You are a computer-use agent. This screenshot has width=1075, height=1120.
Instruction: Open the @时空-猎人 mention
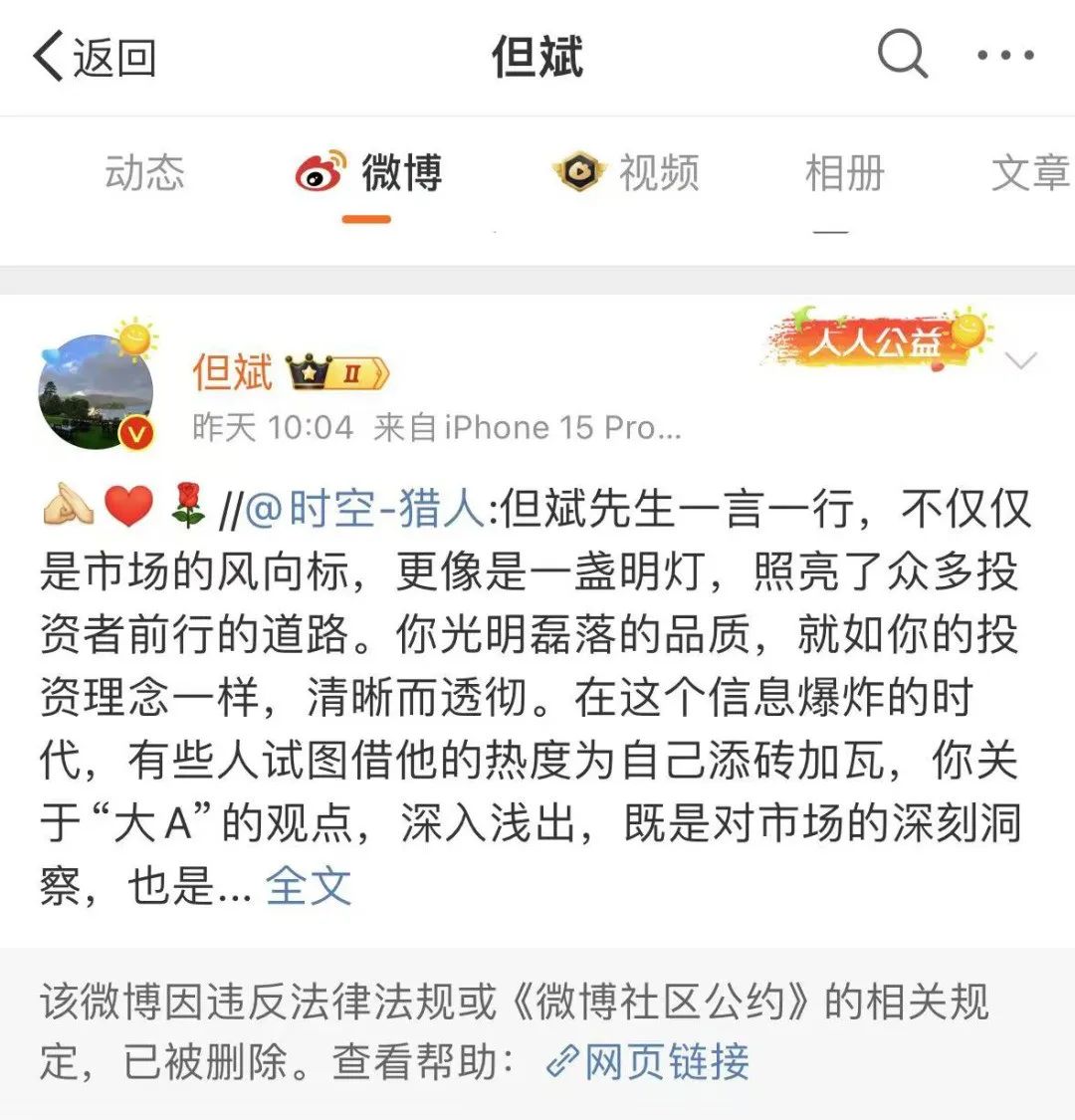(x=363, y=510)
